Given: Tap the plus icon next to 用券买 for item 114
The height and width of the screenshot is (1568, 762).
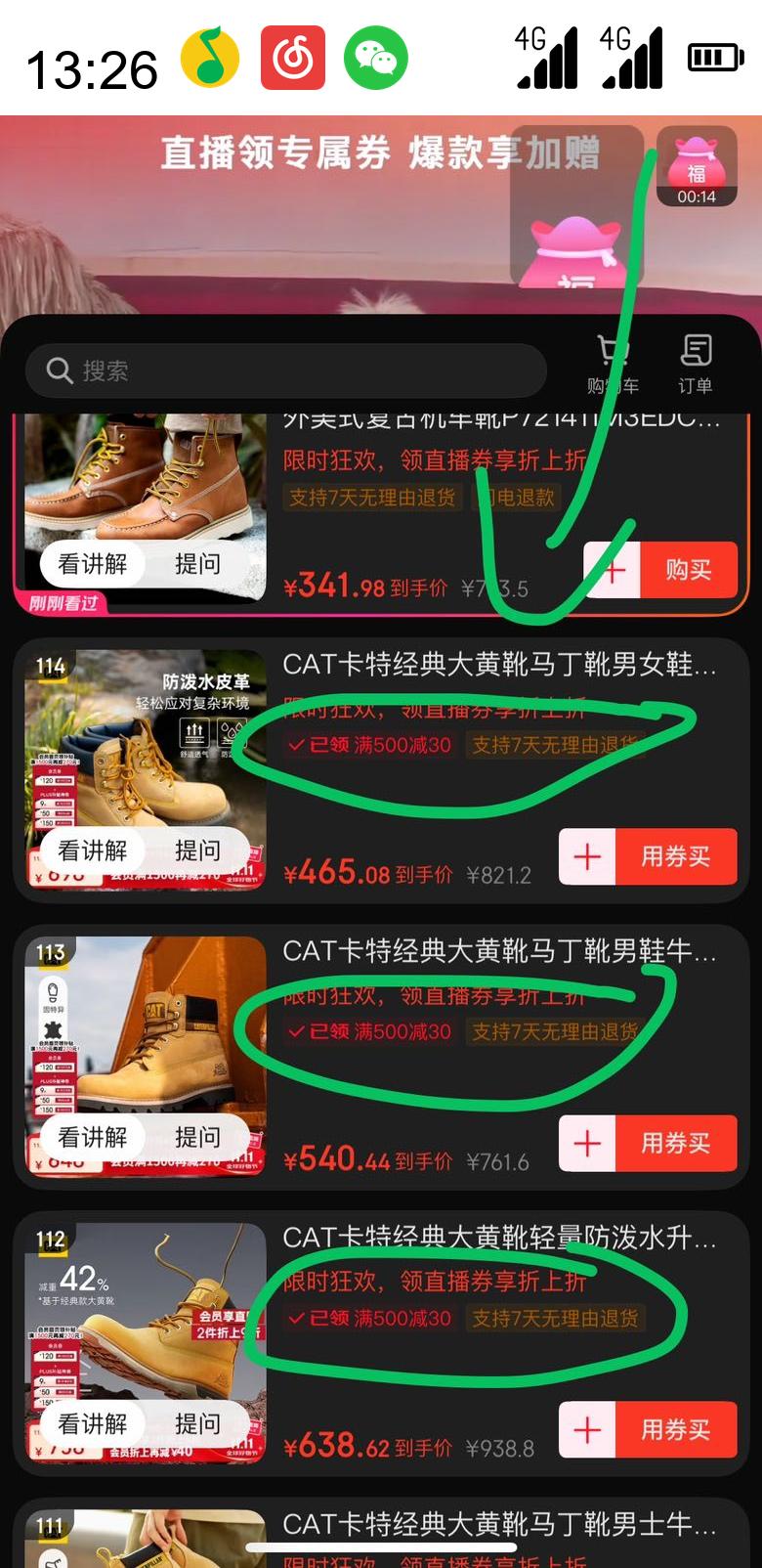Looking at the screenshot, I should pos(586,856).
